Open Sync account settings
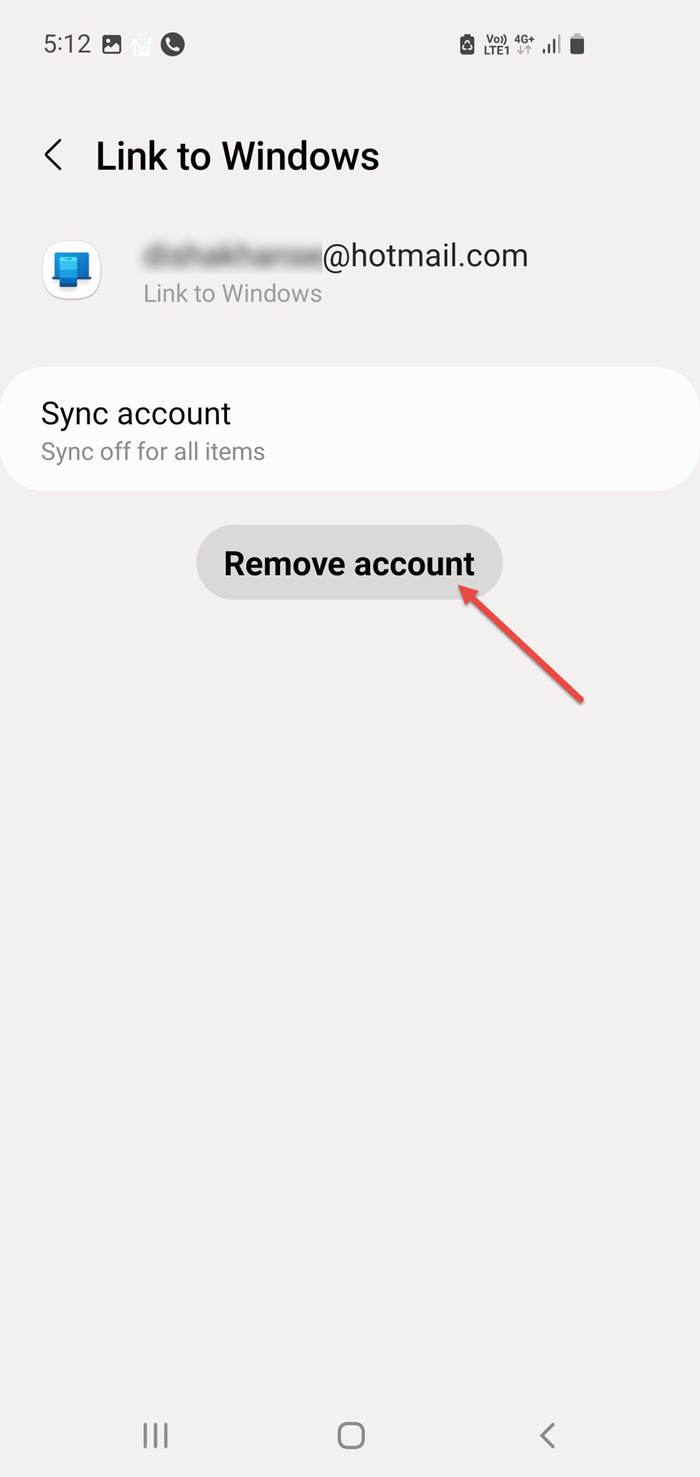The image size is (700, 1477). (x=349, y=430)
